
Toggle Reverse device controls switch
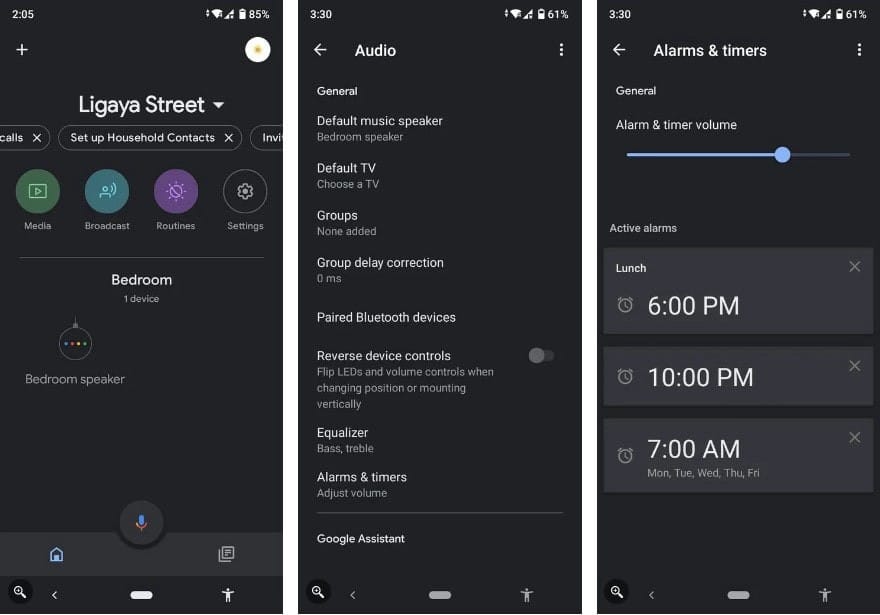541,355
